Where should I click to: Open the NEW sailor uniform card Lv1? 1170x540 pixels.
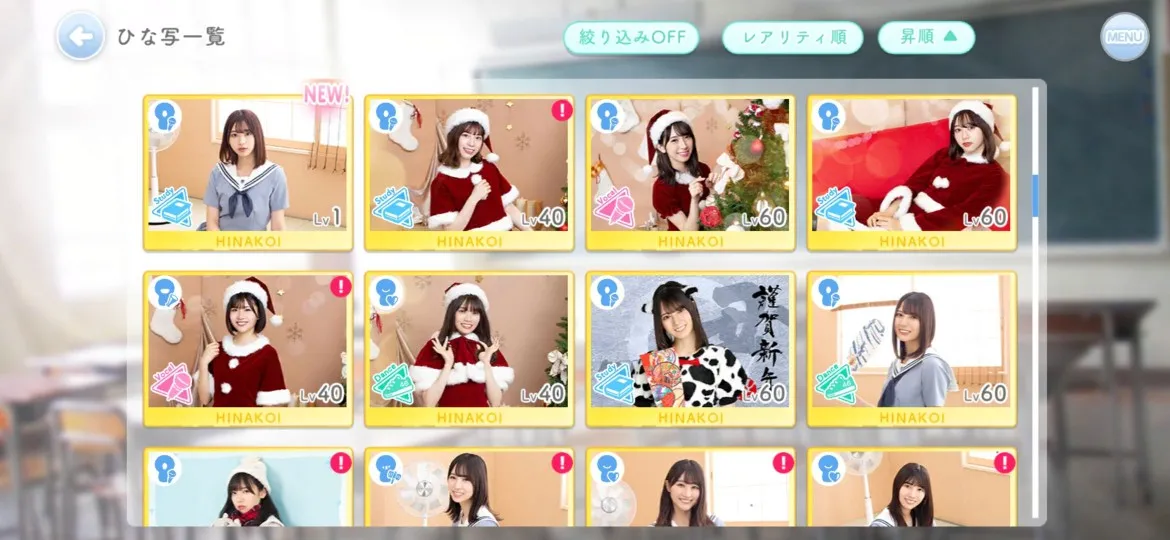coord(248,172)
